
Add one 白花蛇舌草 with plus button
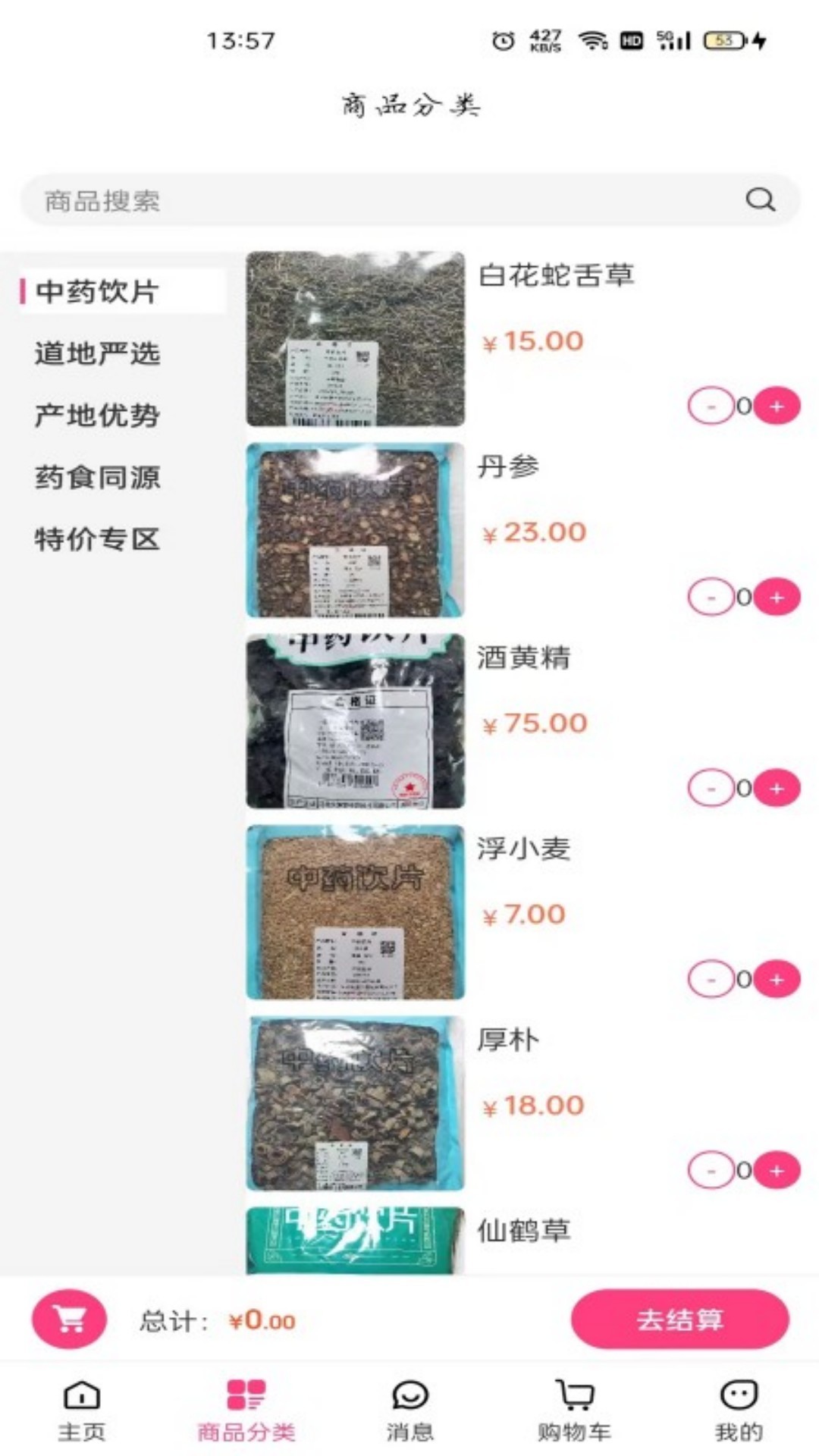point(777,406)
